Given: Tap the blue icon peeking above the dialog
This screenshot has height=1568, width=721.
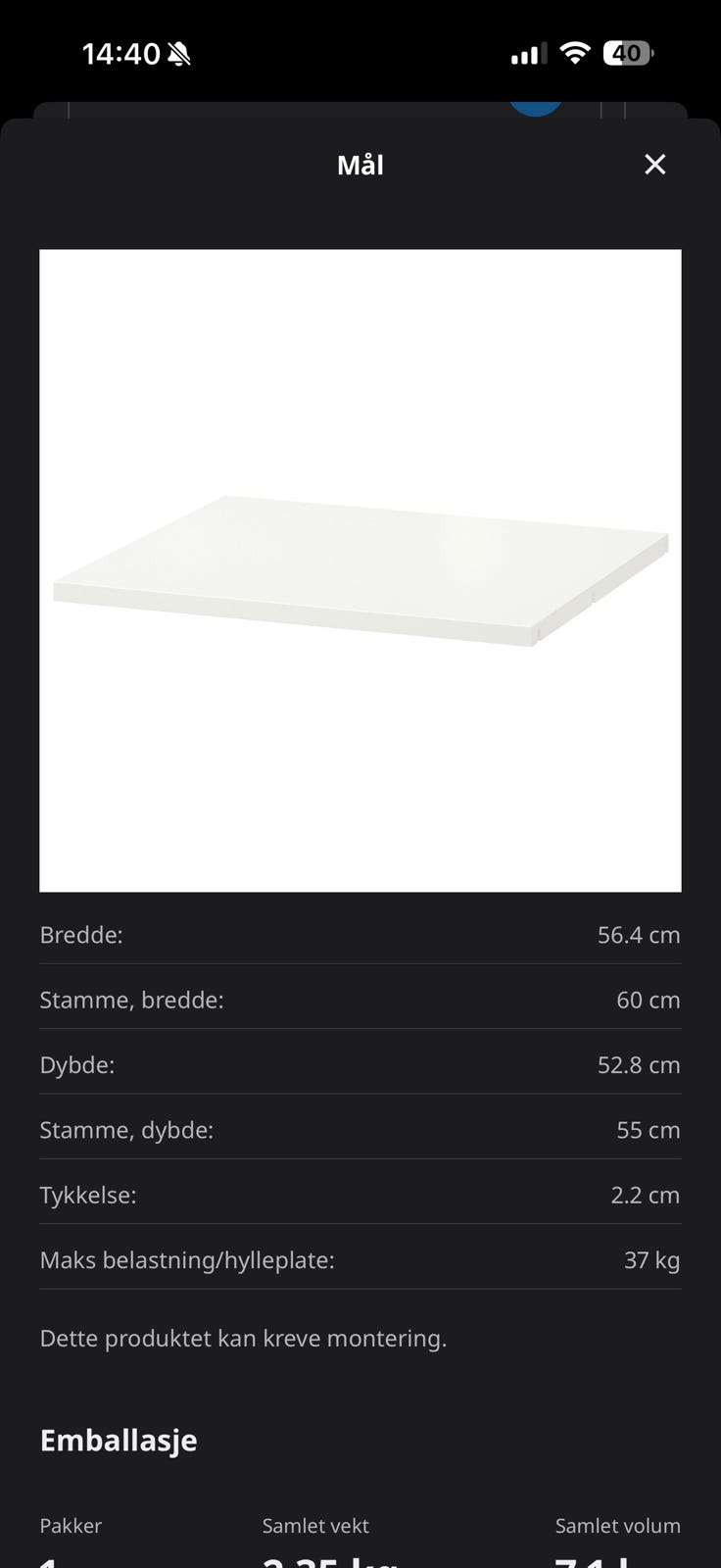Looking at the screenshot, I should pyautogui.click(x=536, y=106).
